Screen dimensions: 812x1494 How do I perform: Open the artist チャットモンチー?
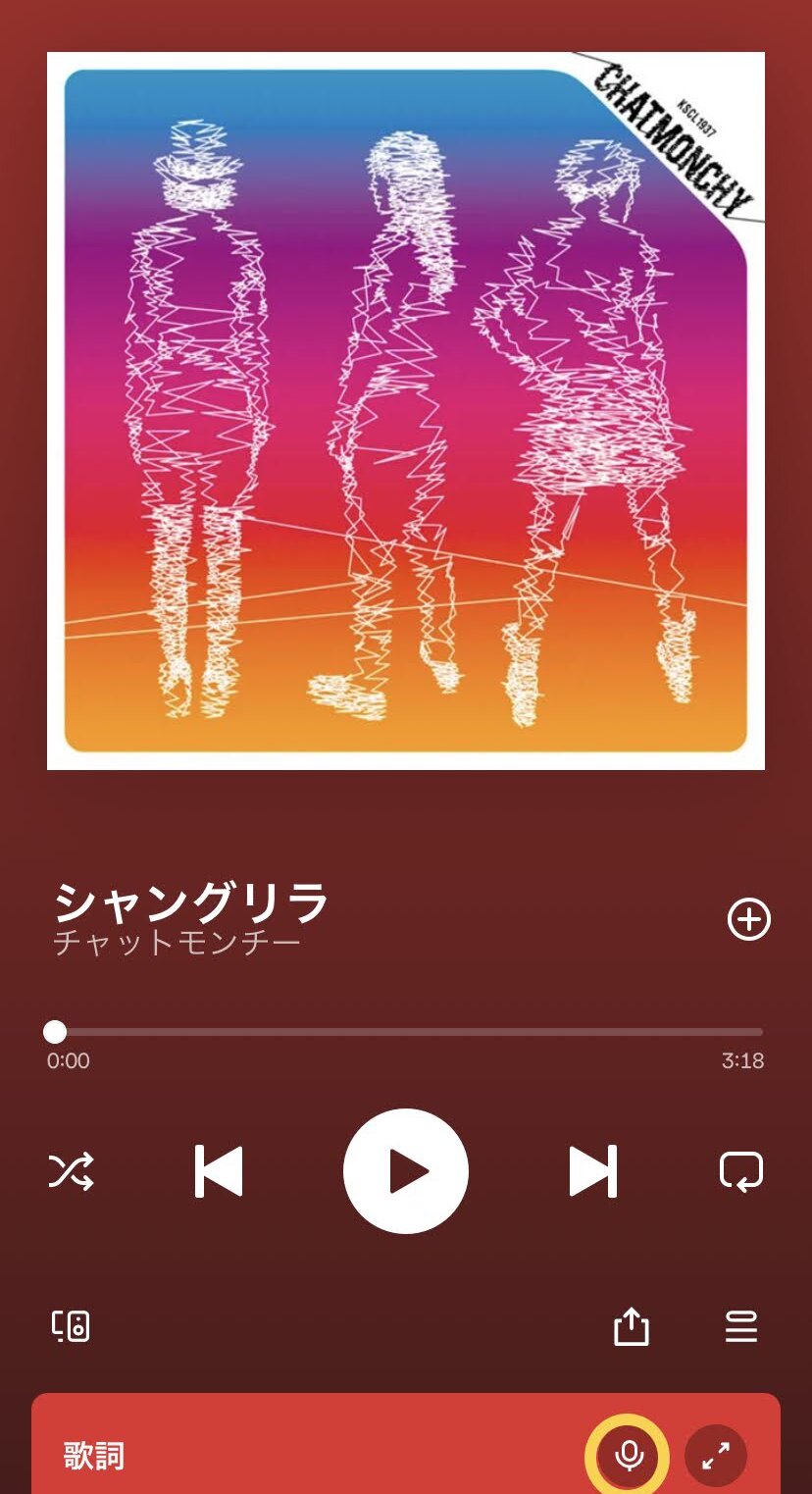177,943
